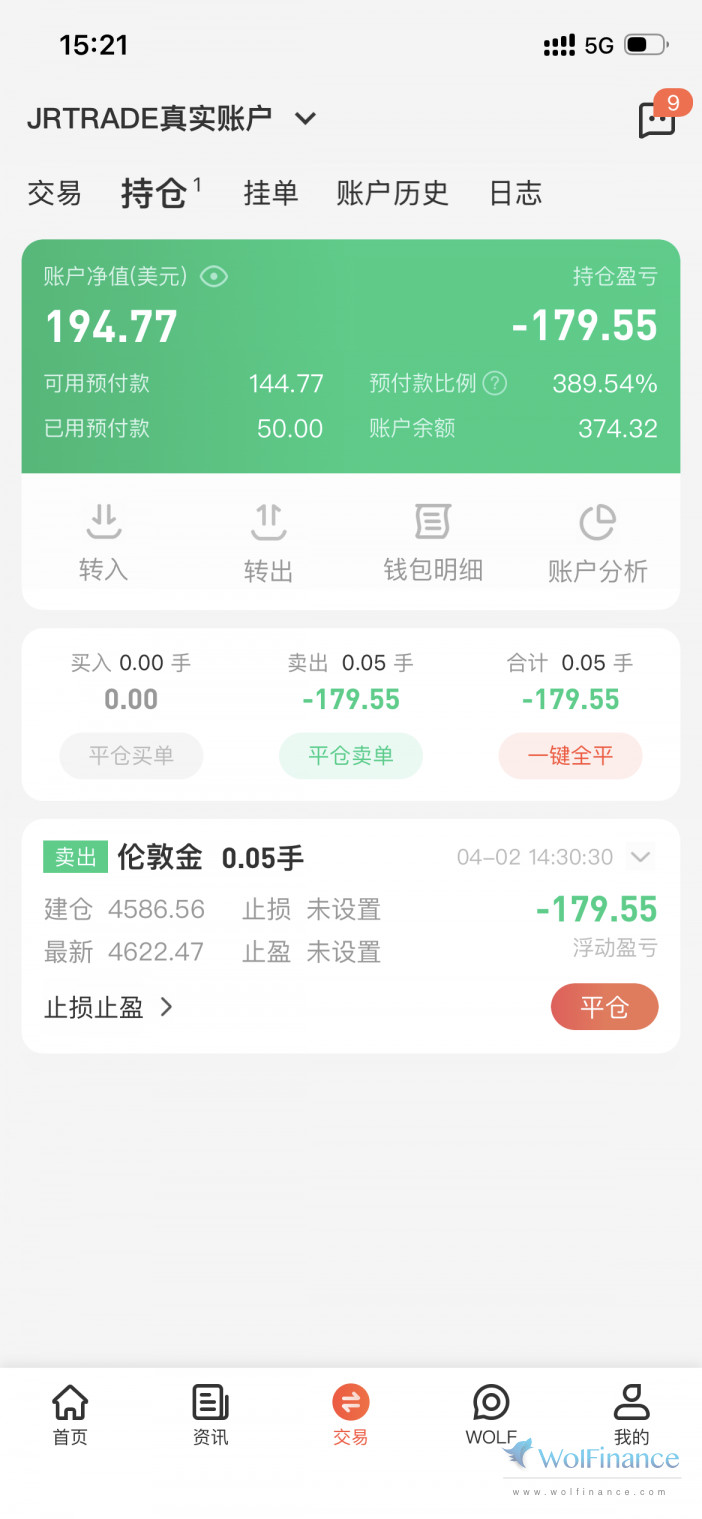
Task: Open 账户分析 account analysis
Action: coord(597,542)
